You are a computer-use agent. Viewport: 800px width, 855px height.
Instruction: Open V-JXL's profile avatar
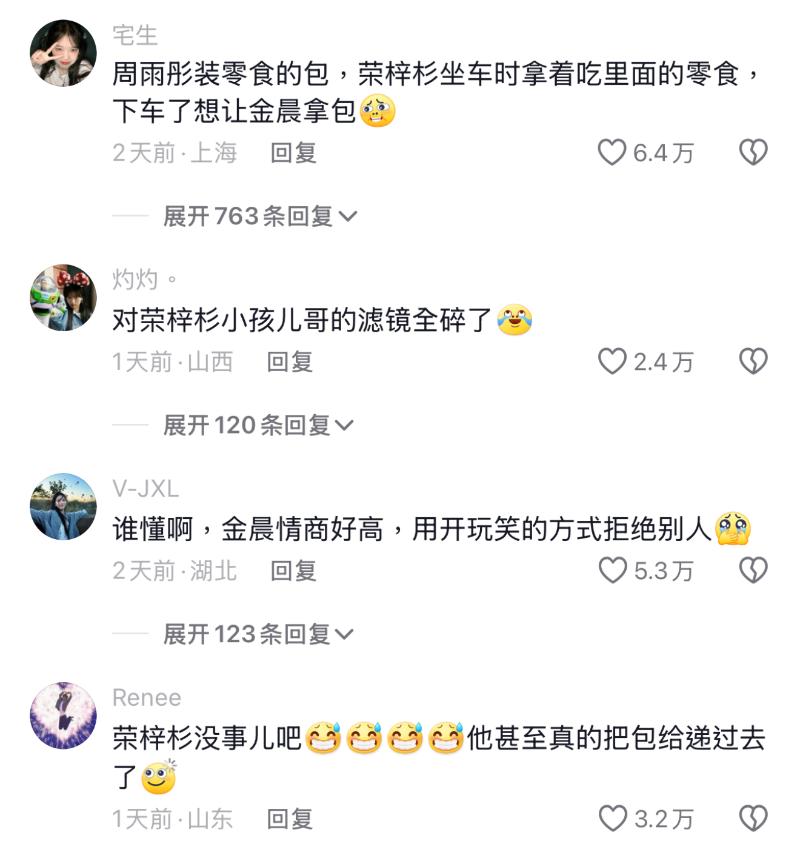coord(63,506)
